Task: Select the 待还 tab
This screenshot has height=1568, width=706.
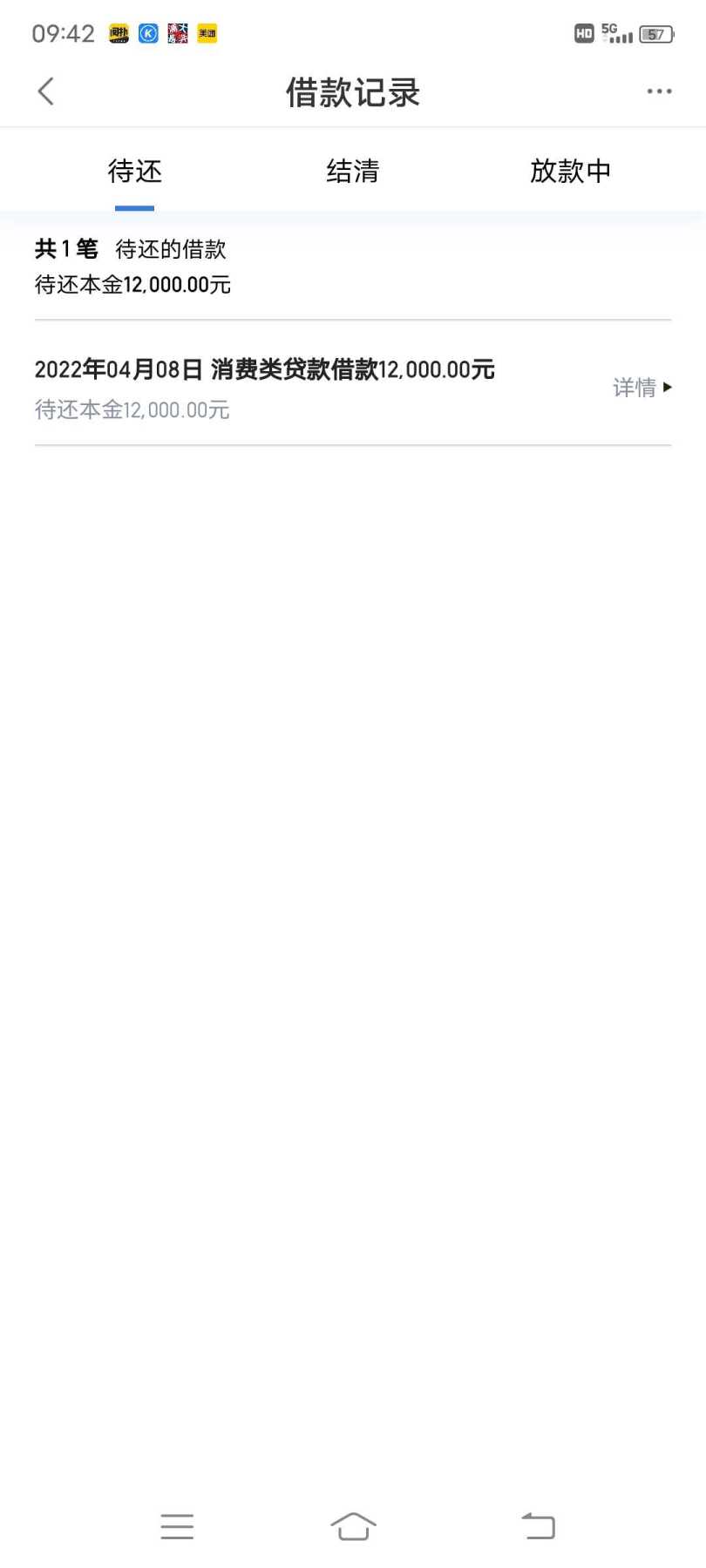Action: [135, 172]
